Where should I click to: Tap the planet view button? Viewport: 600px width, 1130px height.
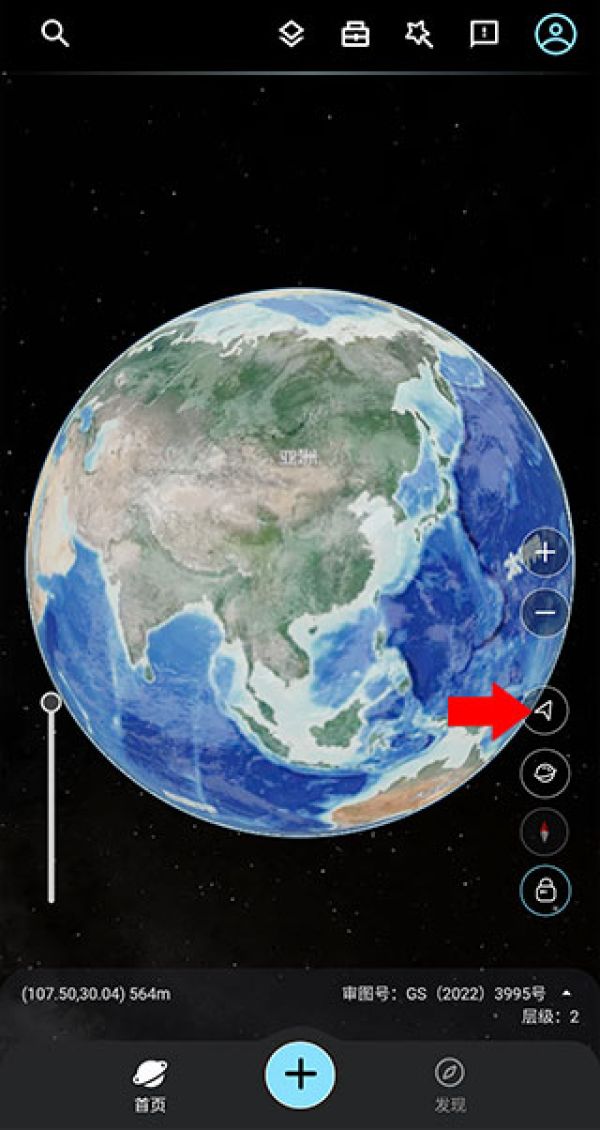[545, 771]
